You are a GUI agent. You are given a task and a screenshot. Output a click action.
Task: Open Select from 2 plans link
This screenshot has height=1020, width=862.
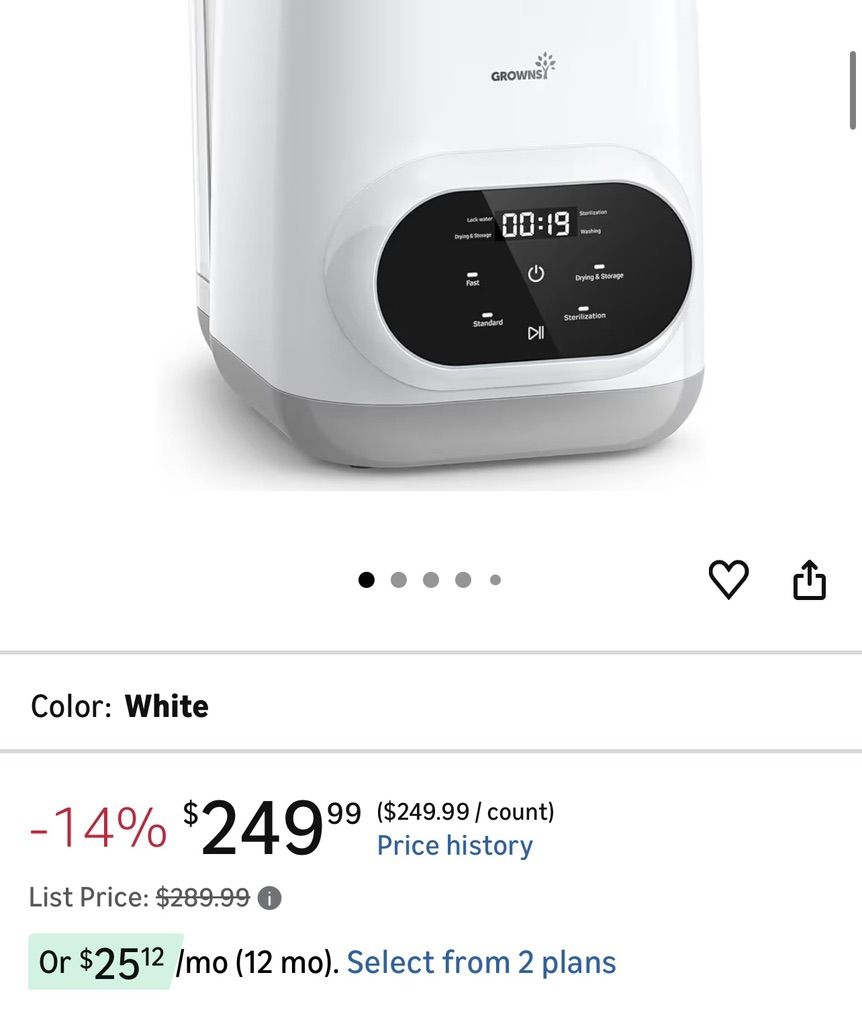(x=481, y=963)
